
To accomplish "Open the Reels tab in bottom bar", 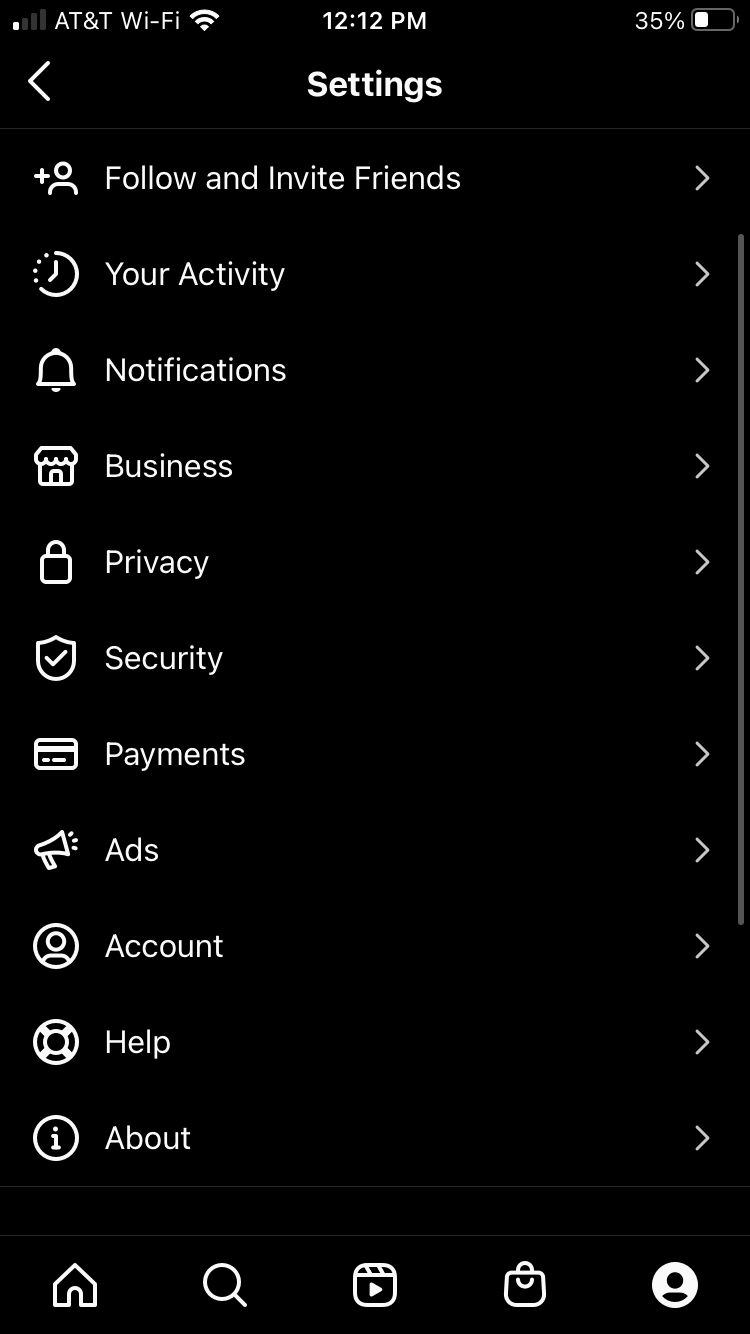I will click(x=375, y=1286).
